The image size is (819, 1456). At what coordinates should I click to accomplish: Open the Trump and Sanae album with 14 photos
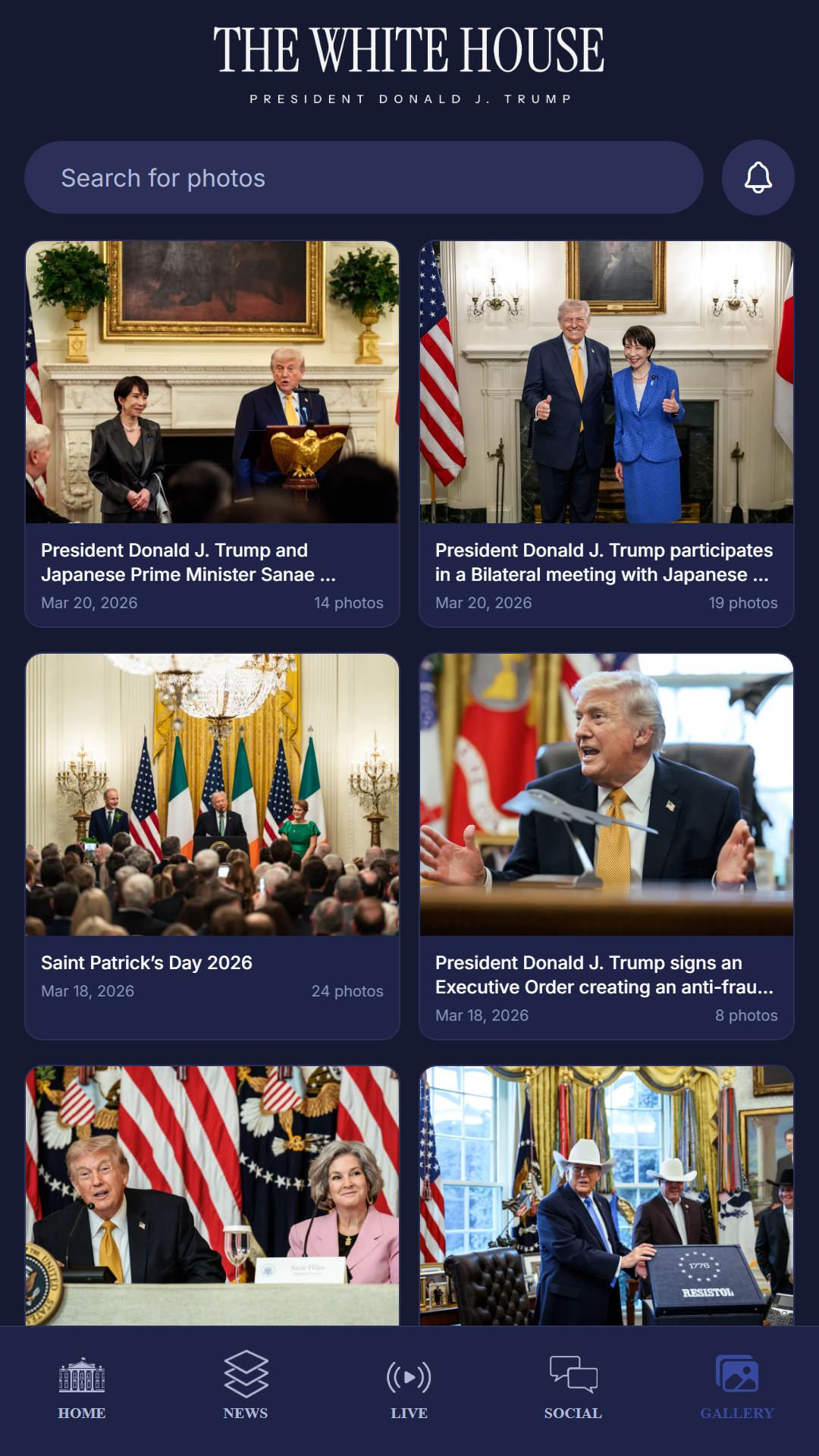[212, 434]
